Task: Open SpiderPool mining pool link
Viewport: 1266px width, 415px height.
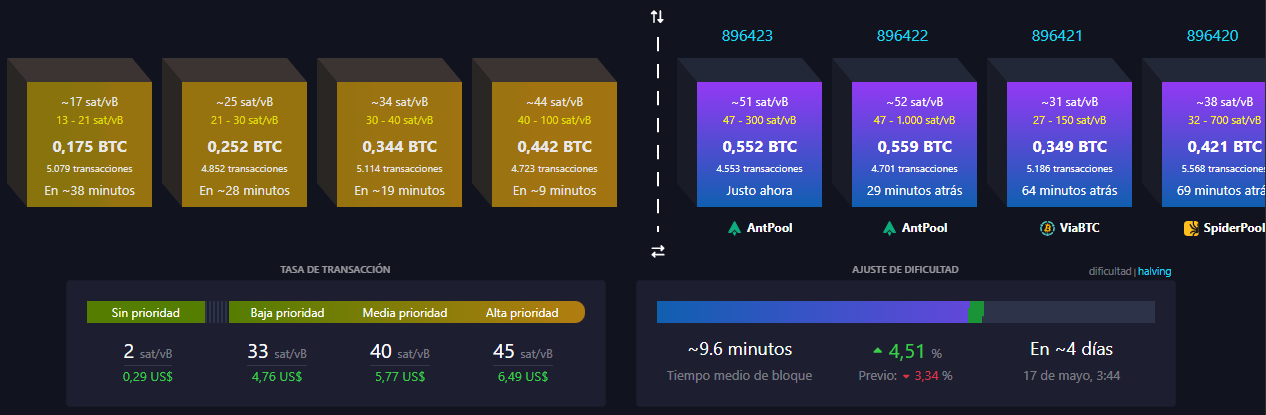Action: [1224, 228]
